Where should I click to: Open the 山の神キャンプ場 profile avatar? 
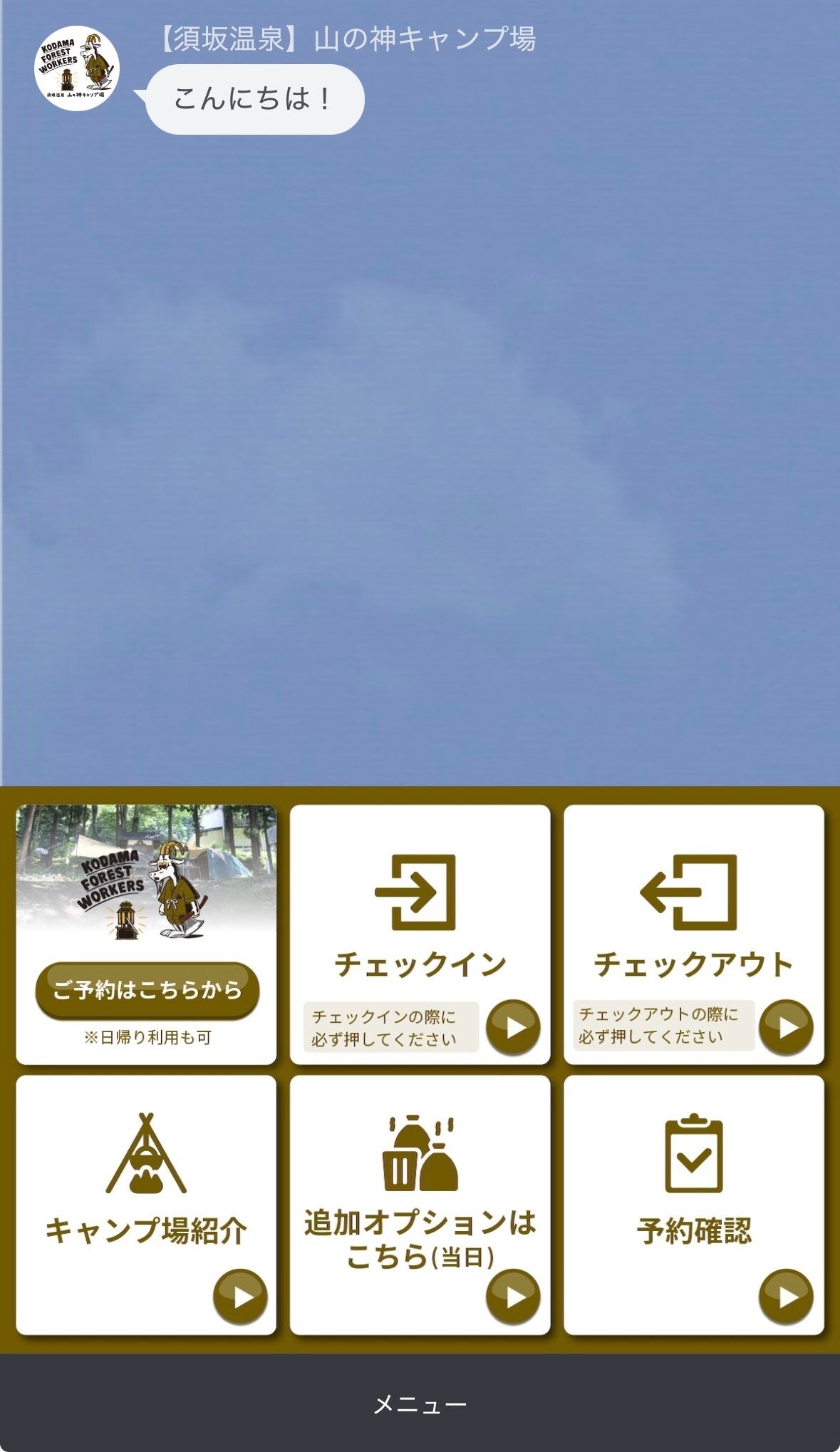(77, 68)
